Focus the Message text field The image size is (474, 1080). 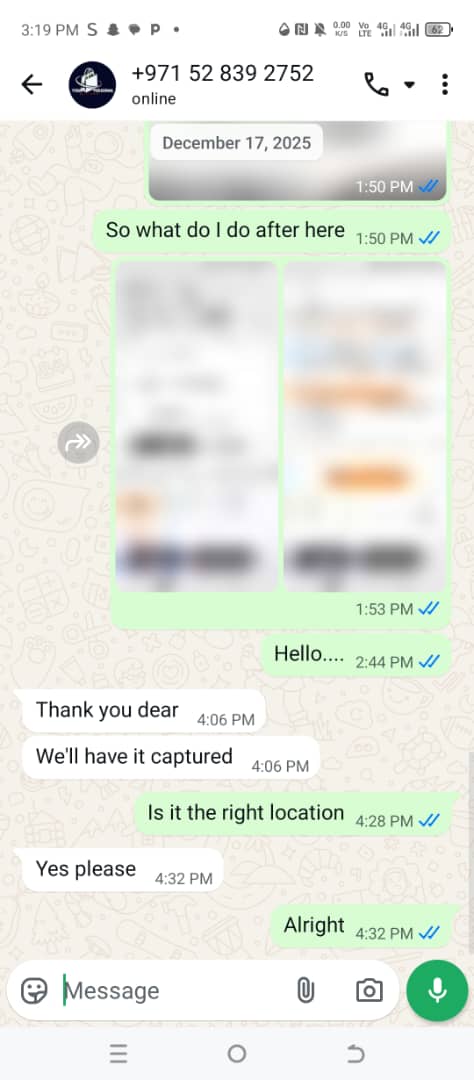172,990
